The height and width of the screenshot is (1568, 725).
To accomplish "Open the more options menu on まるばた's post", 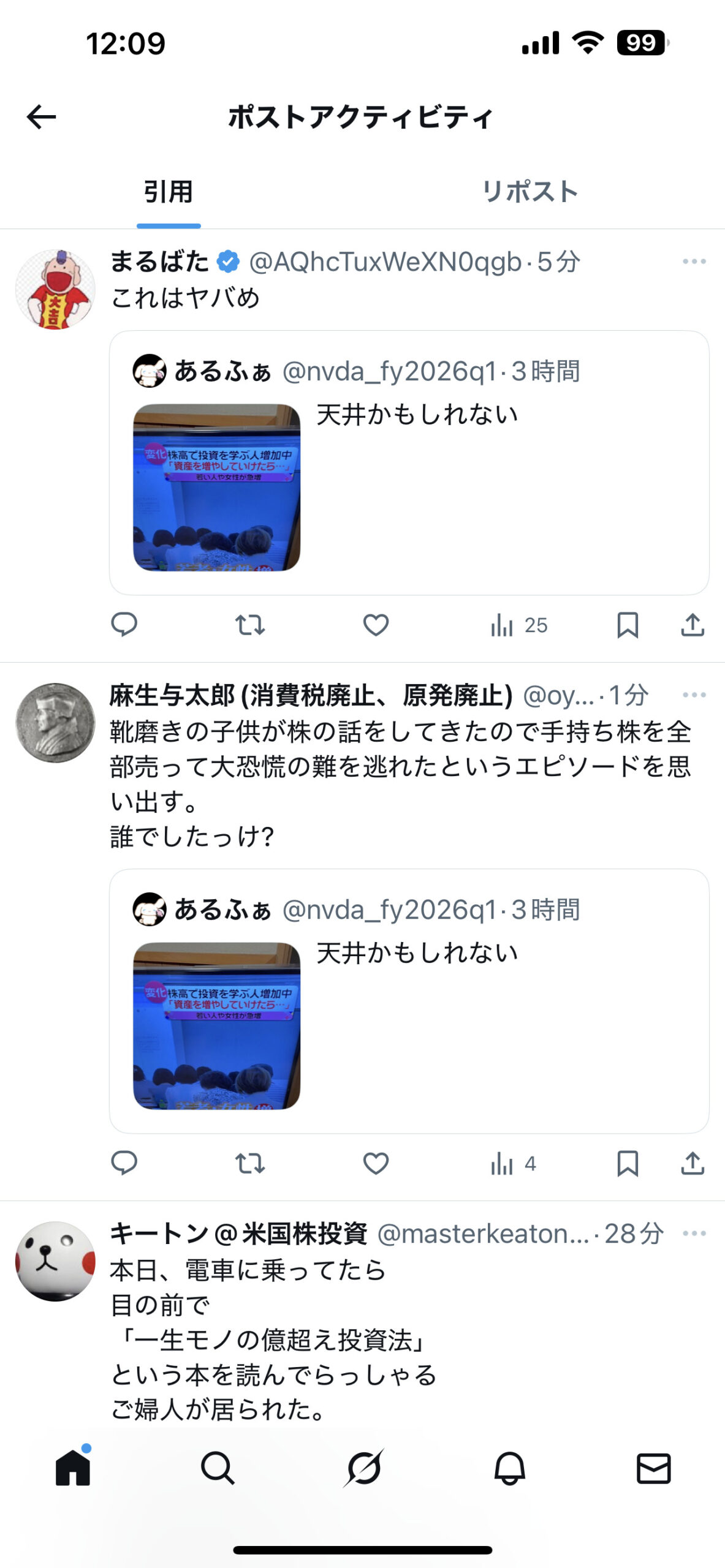I will [694, 262].
